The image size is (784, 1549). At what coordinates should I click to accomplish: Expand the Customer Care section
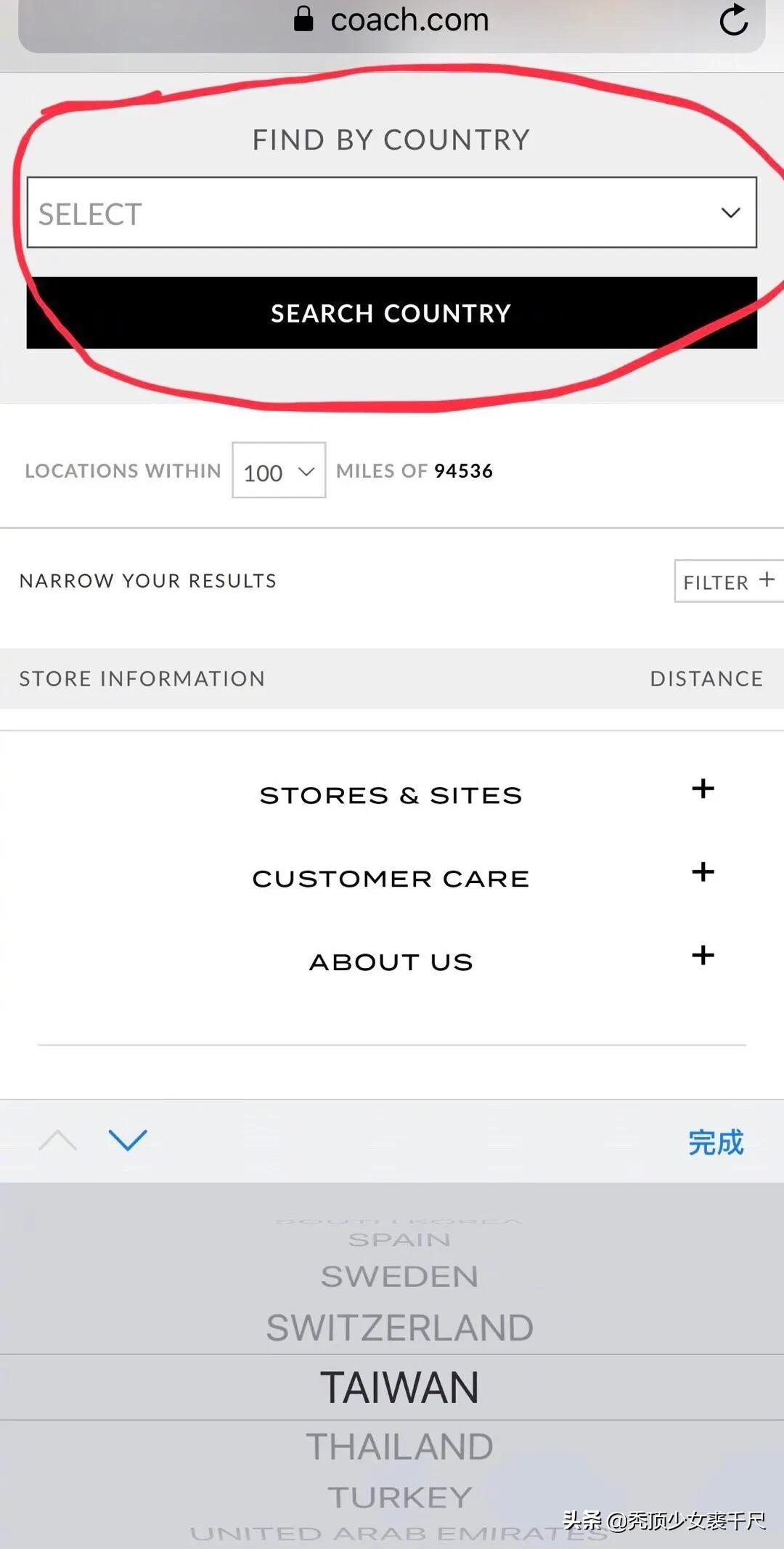702,872
